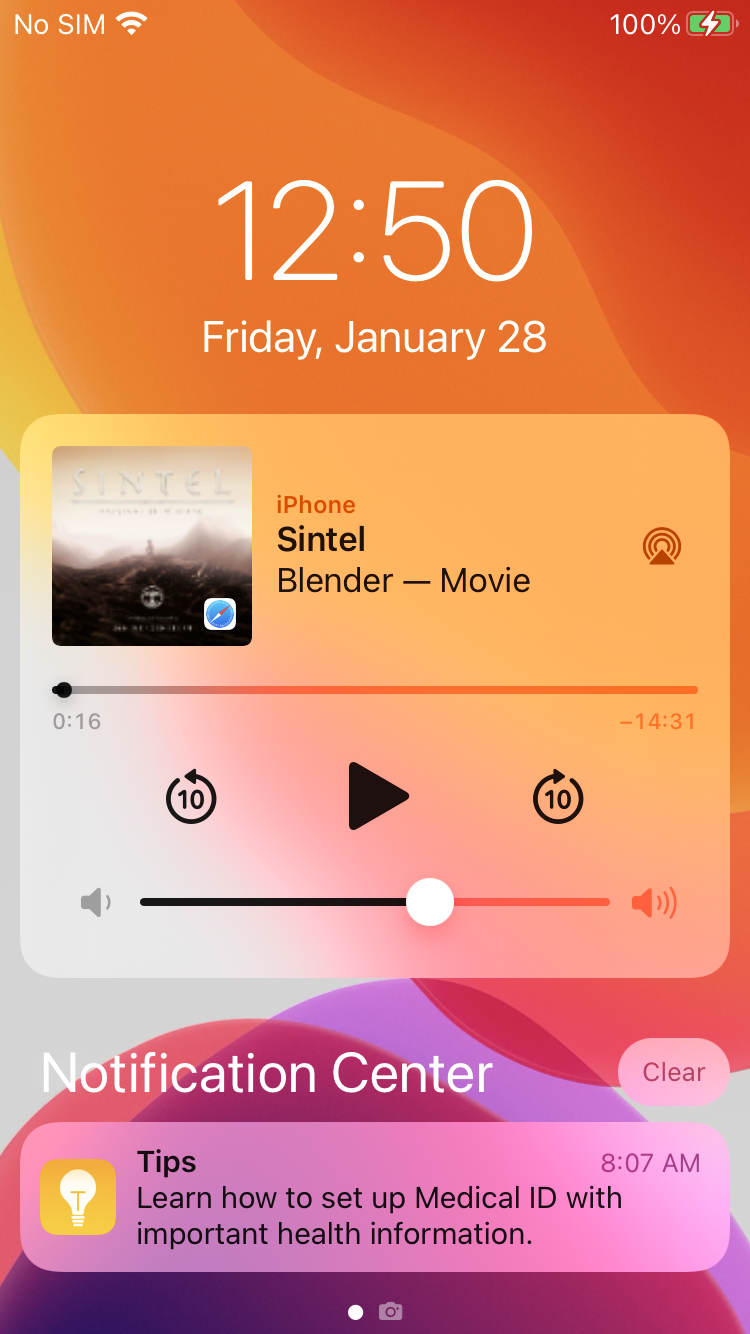Rewind playback by 10 seconds
The image size is (750, 1334).
click(x=191, y=797)
